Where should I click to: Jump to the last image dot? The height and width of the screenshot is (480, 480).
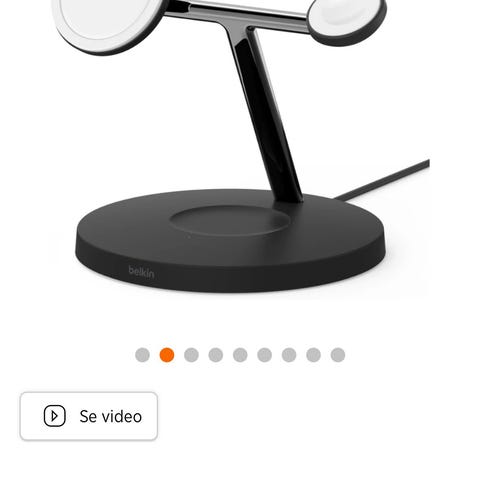(x=338, y=355)
